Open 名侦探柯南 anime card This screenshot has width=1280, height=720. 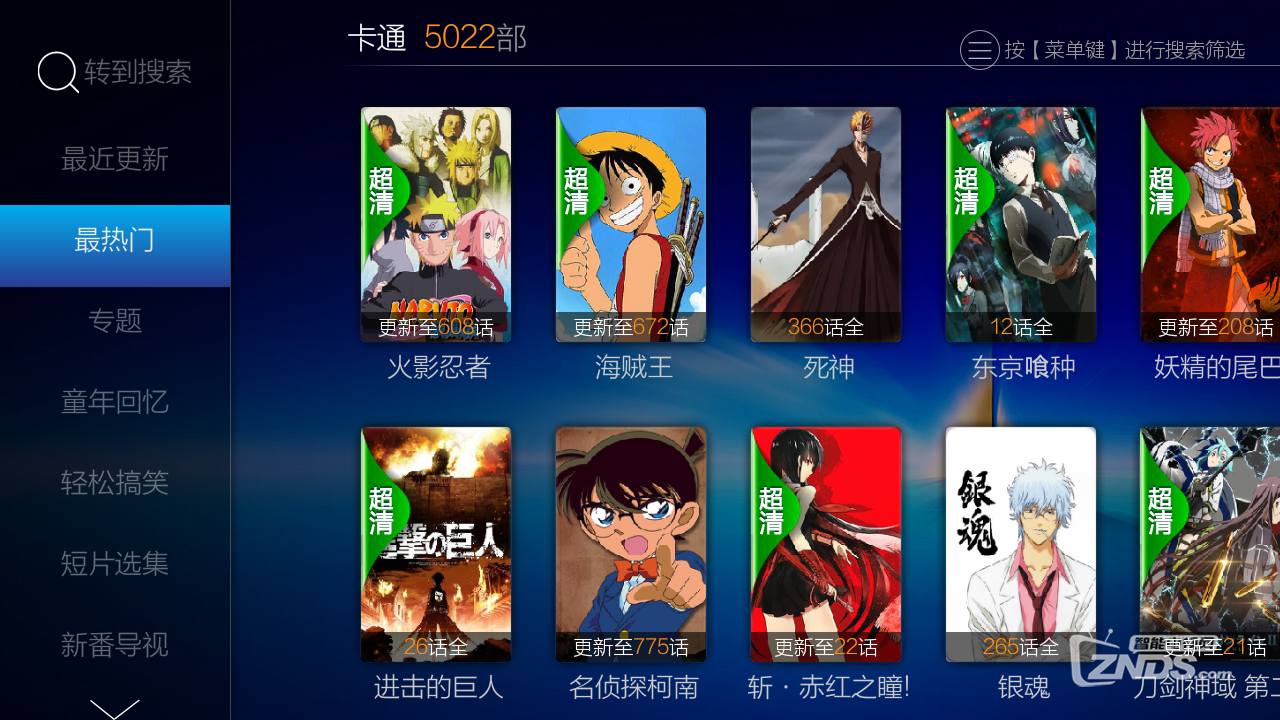(x=631, y=545)
